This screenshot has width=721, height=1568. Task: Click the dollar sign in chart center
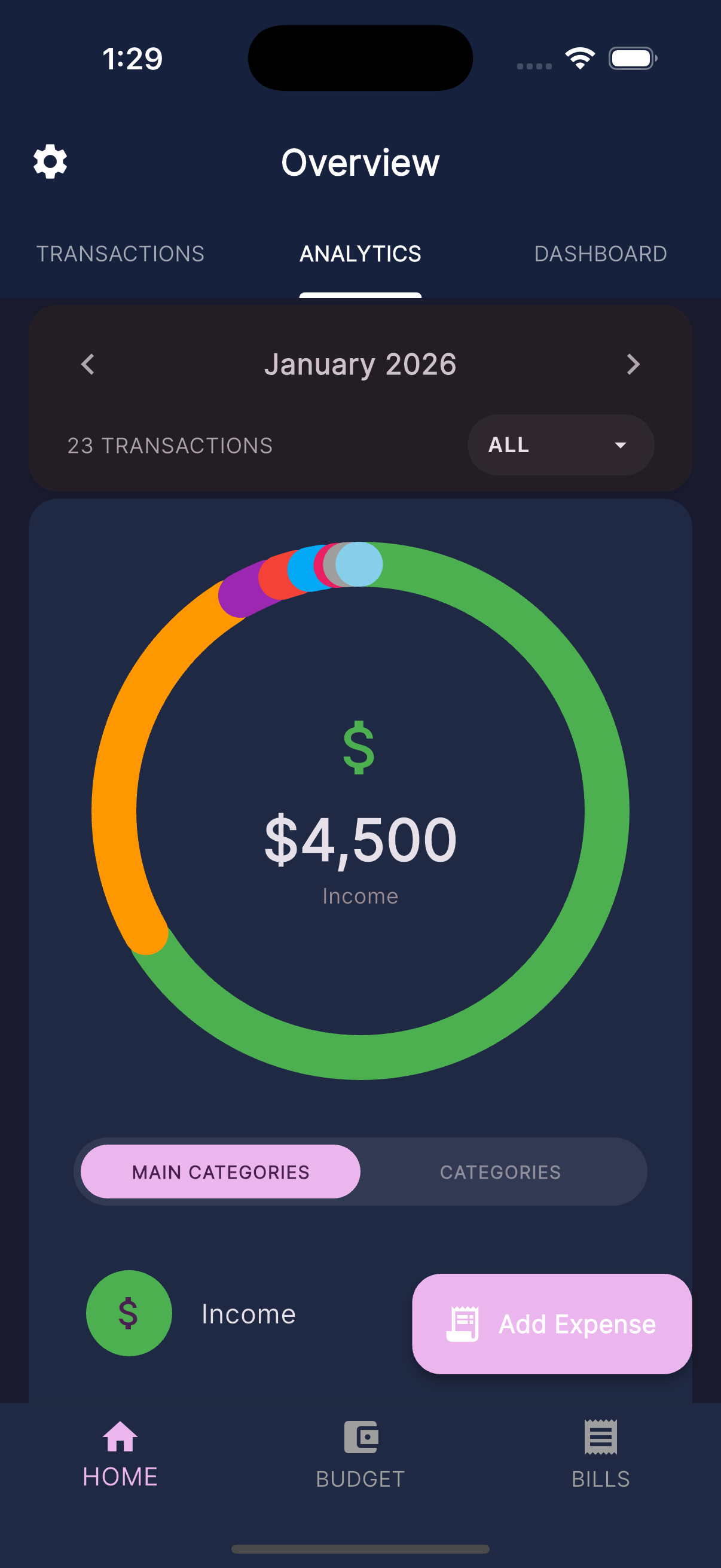point(360,749)
